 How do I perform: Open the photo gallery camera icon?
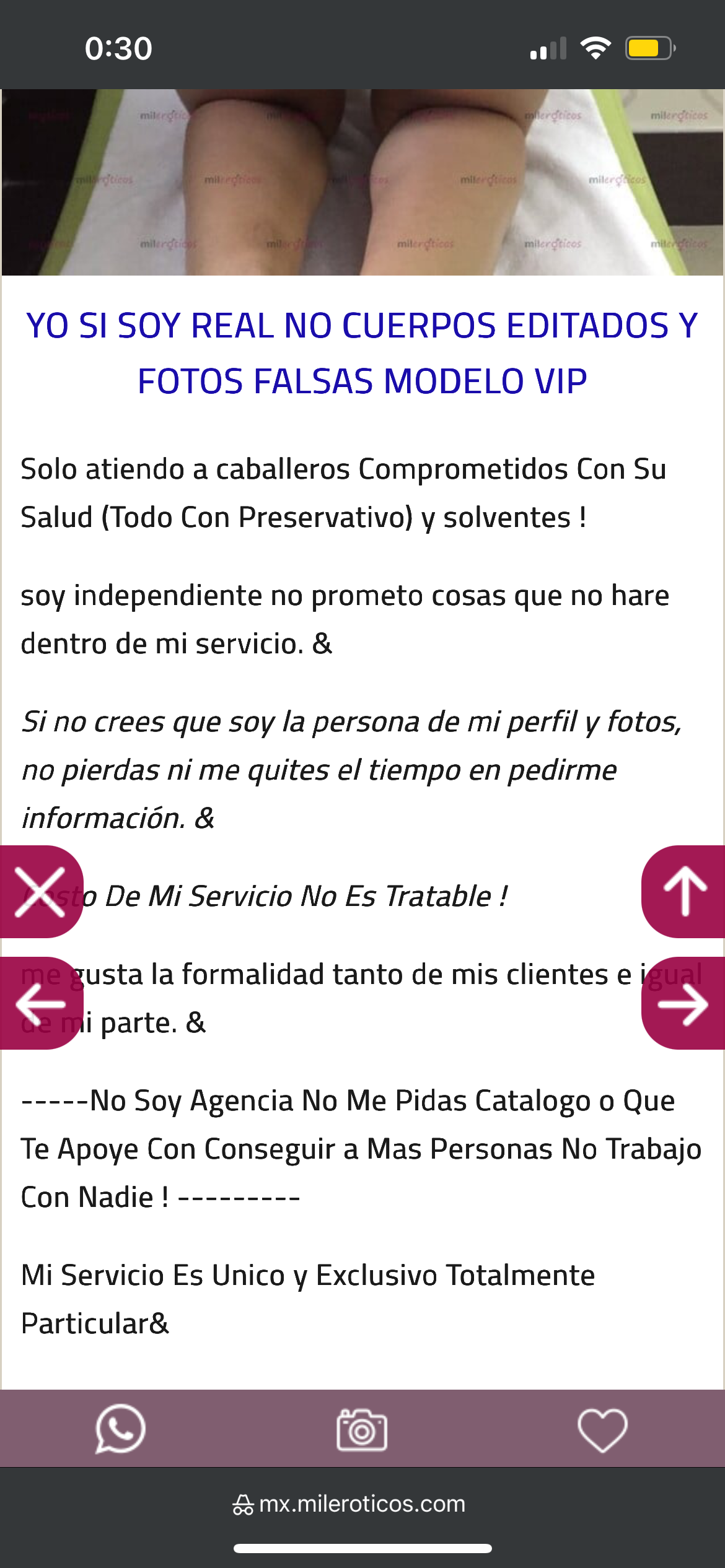(362, 1429)
